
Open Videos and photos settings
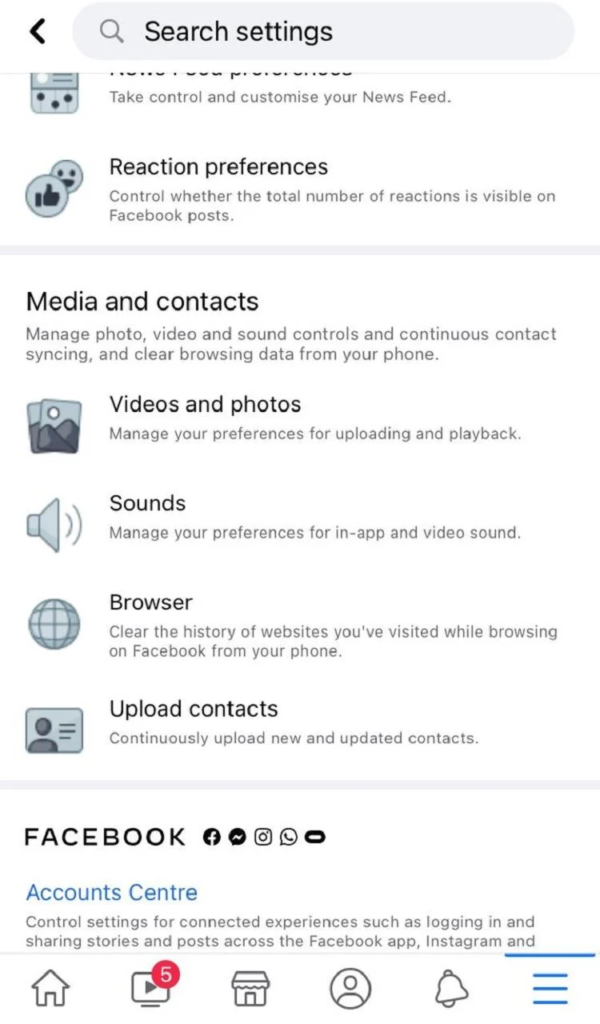point(205,405)
